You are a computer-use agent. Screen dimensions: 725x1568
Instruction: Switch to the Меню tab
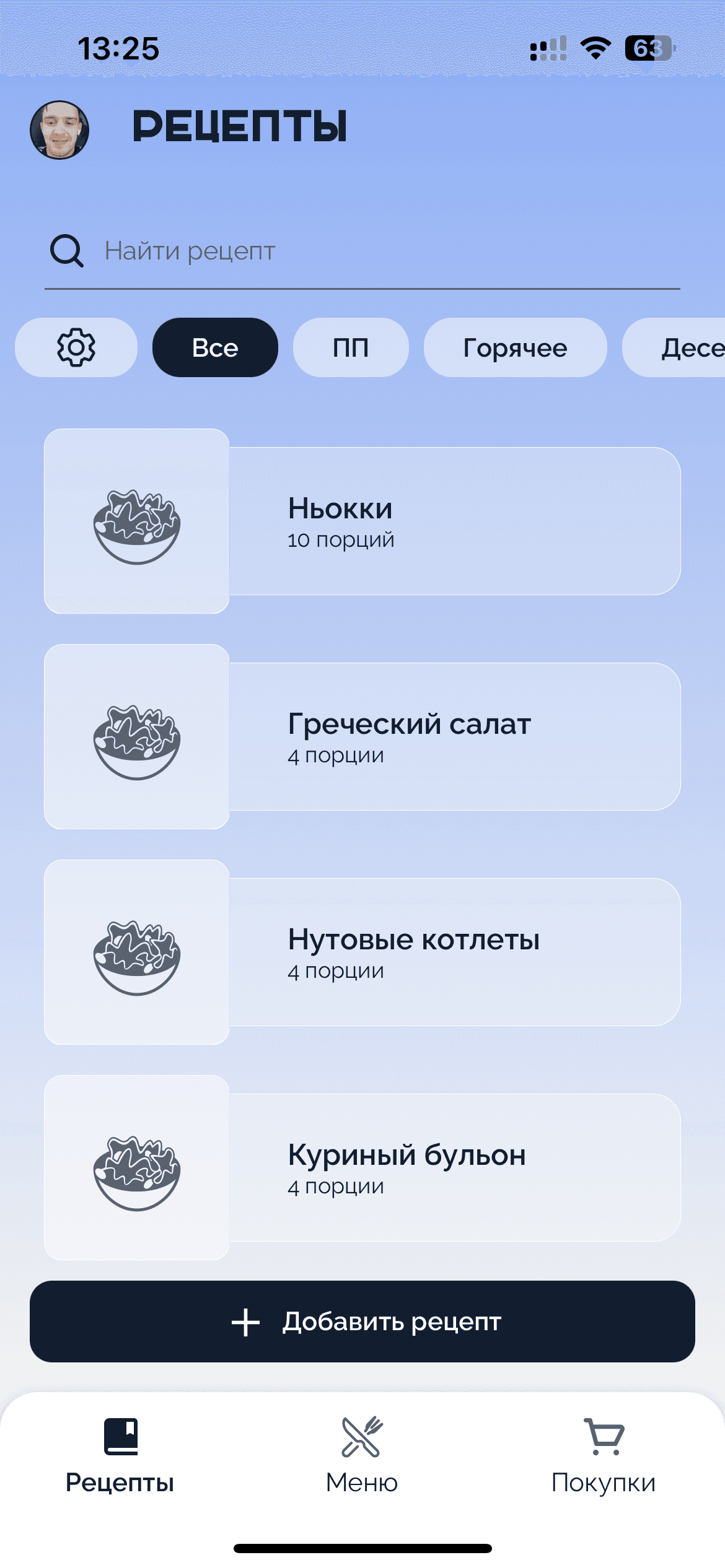pyautogui.click(x=362, y=1455)
